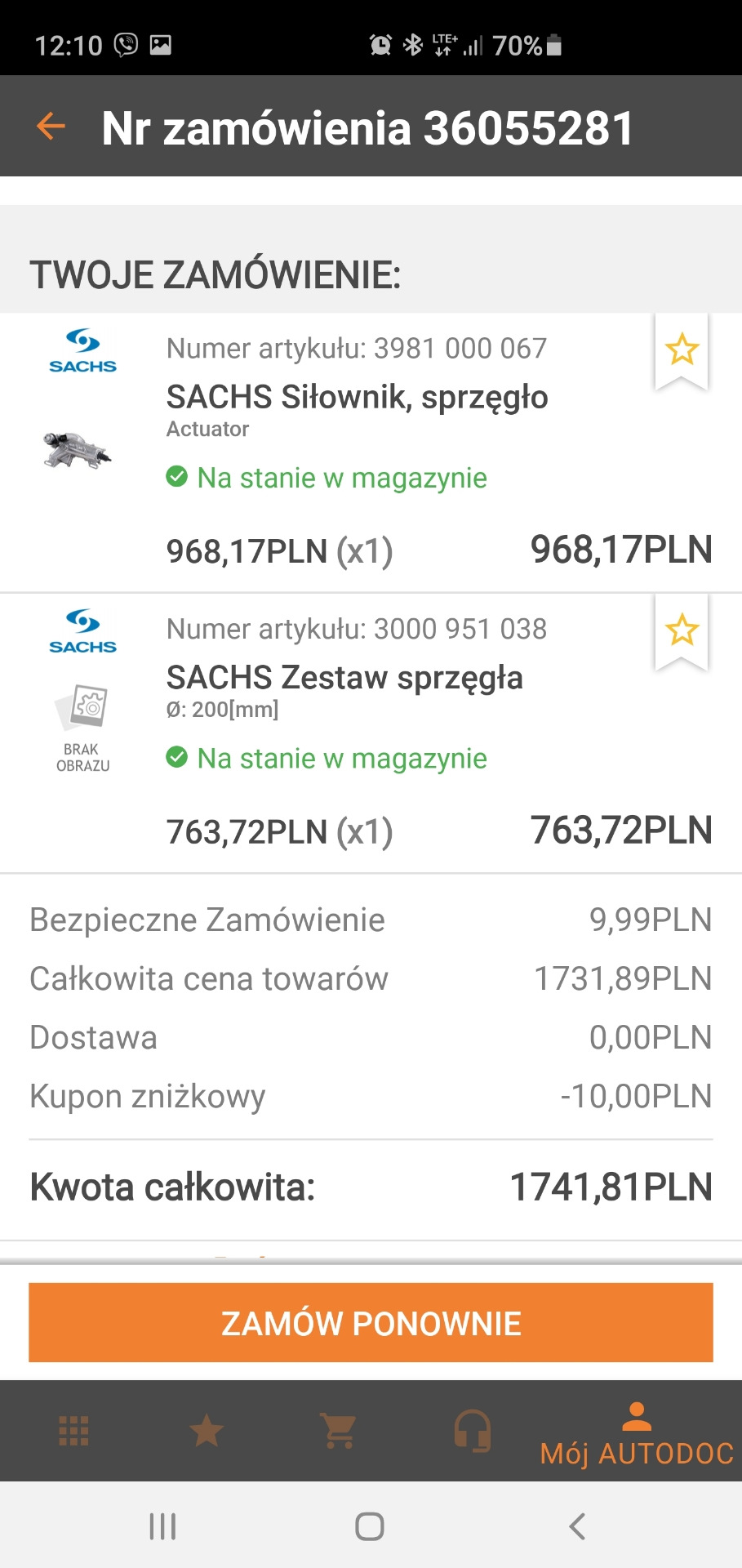The image size is (742, 1568).
Task: Add SACHS Siłownik, sprzęgło to favorites
Action: click(682, 350)
